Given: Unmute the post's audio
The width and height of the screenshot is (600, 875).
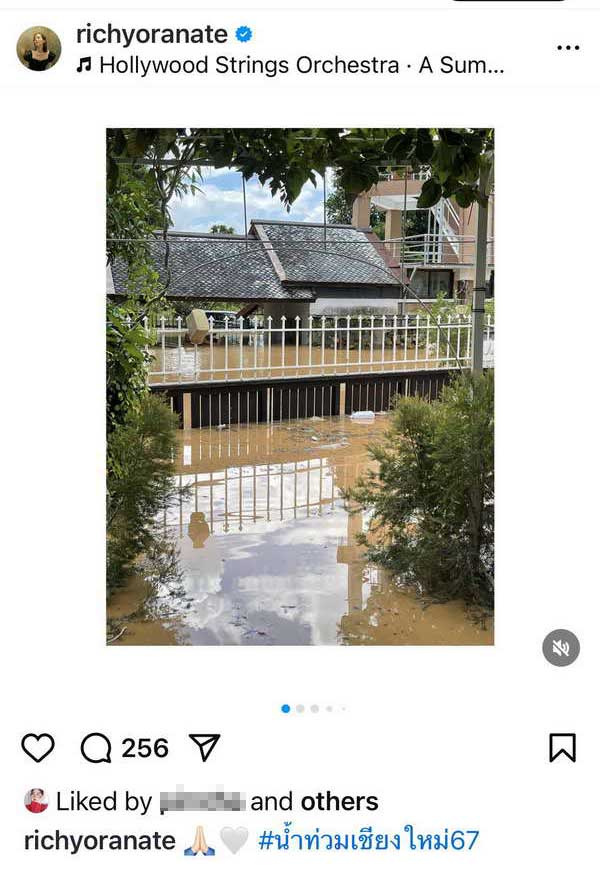Looking at the screenshot, I should pos(561,648).
